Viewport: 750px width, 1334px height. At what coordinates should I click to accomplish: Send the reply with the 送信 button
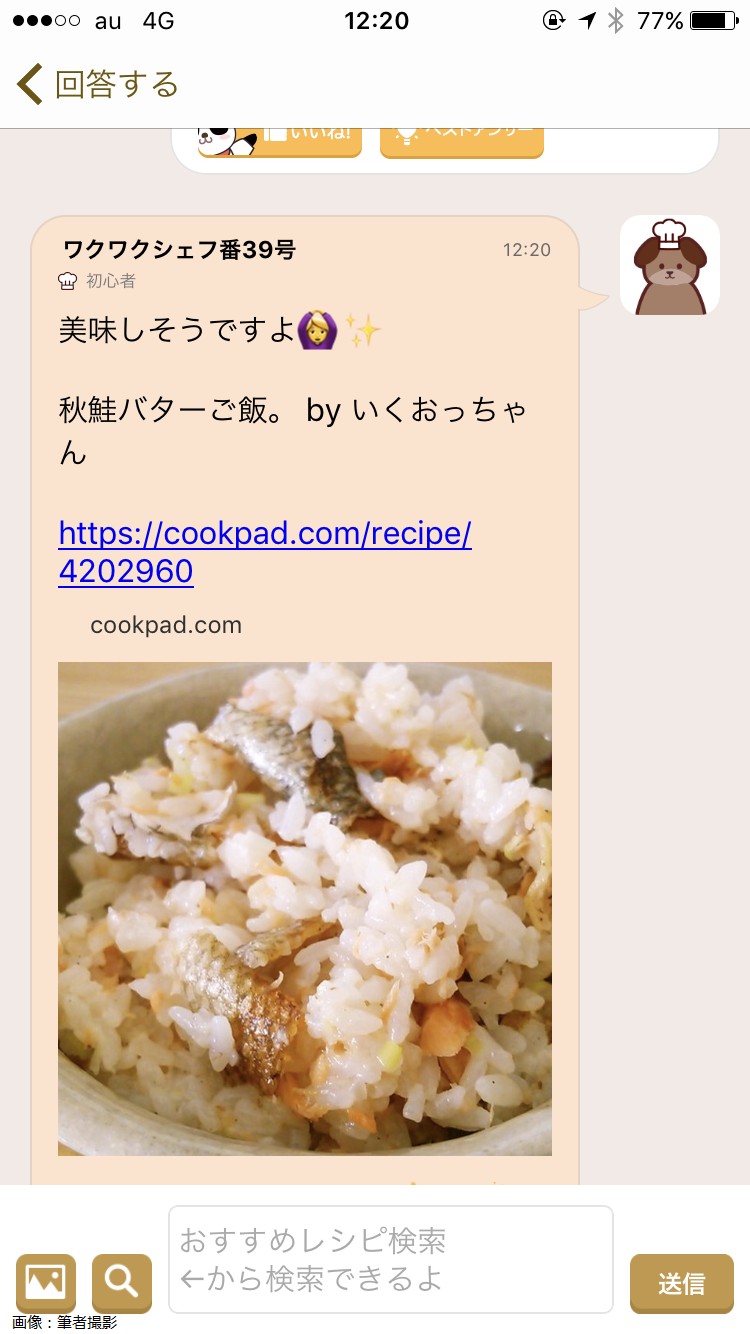pos(681,1283)
